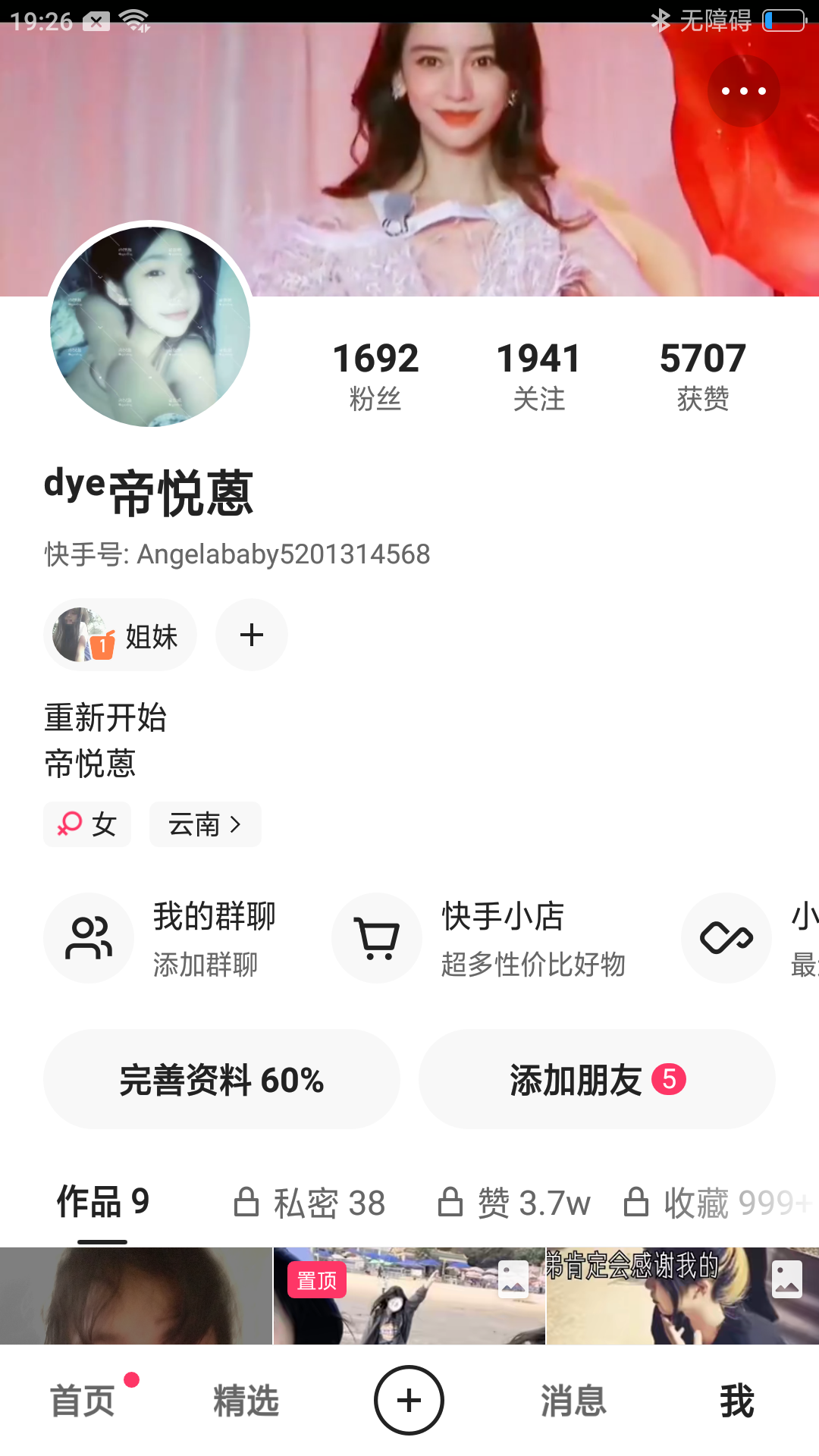Open 我的群聊 group chats
819x1456 pixels.
coord(174,938)
